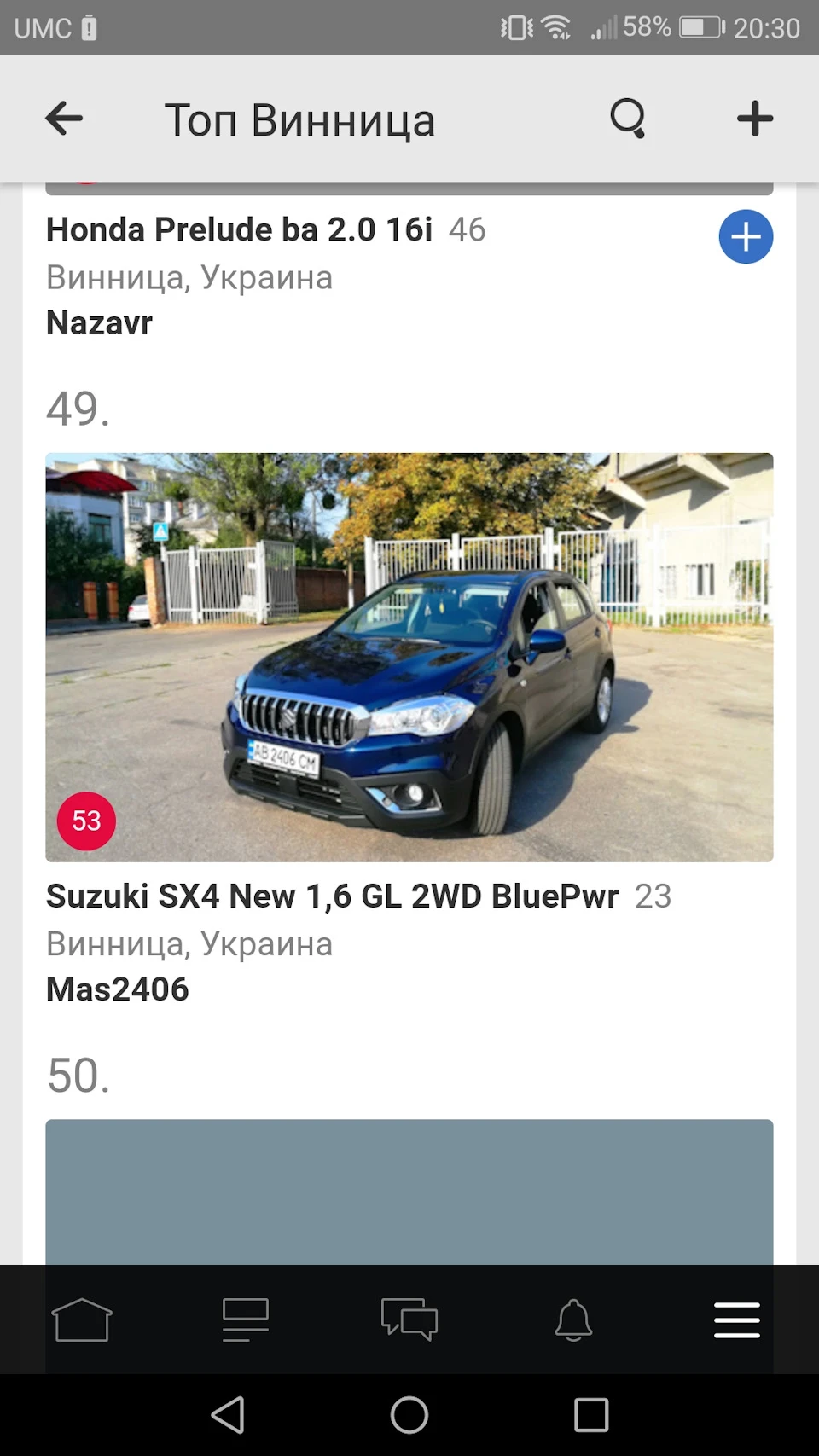Open the notifications bell
This screenshot has width=819, height=1456.
point(573,1320)
